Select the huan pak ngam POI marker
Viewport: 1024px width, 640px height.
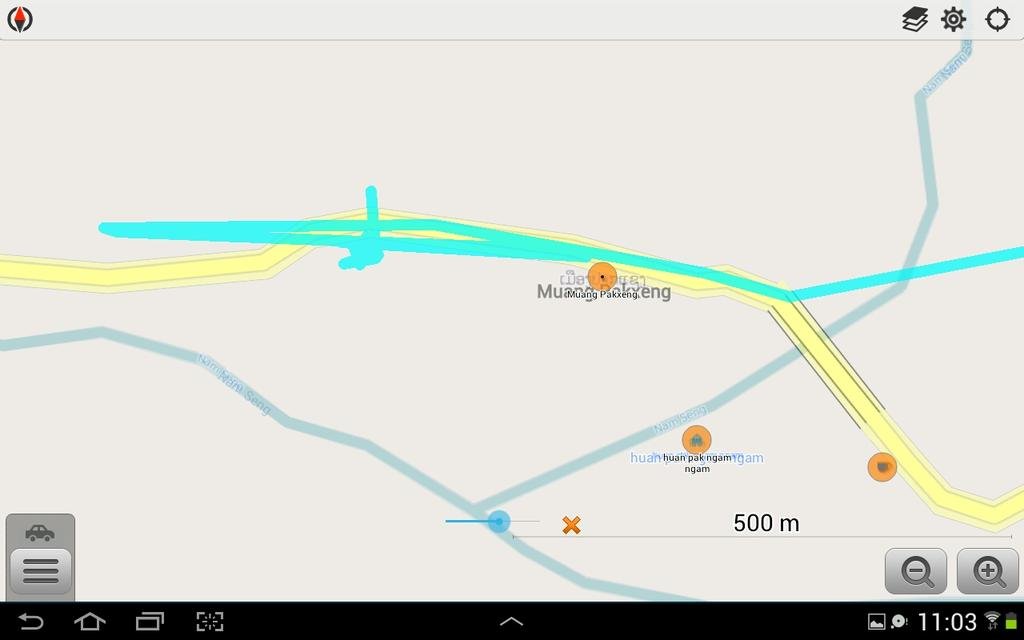(x=696, y=439)
